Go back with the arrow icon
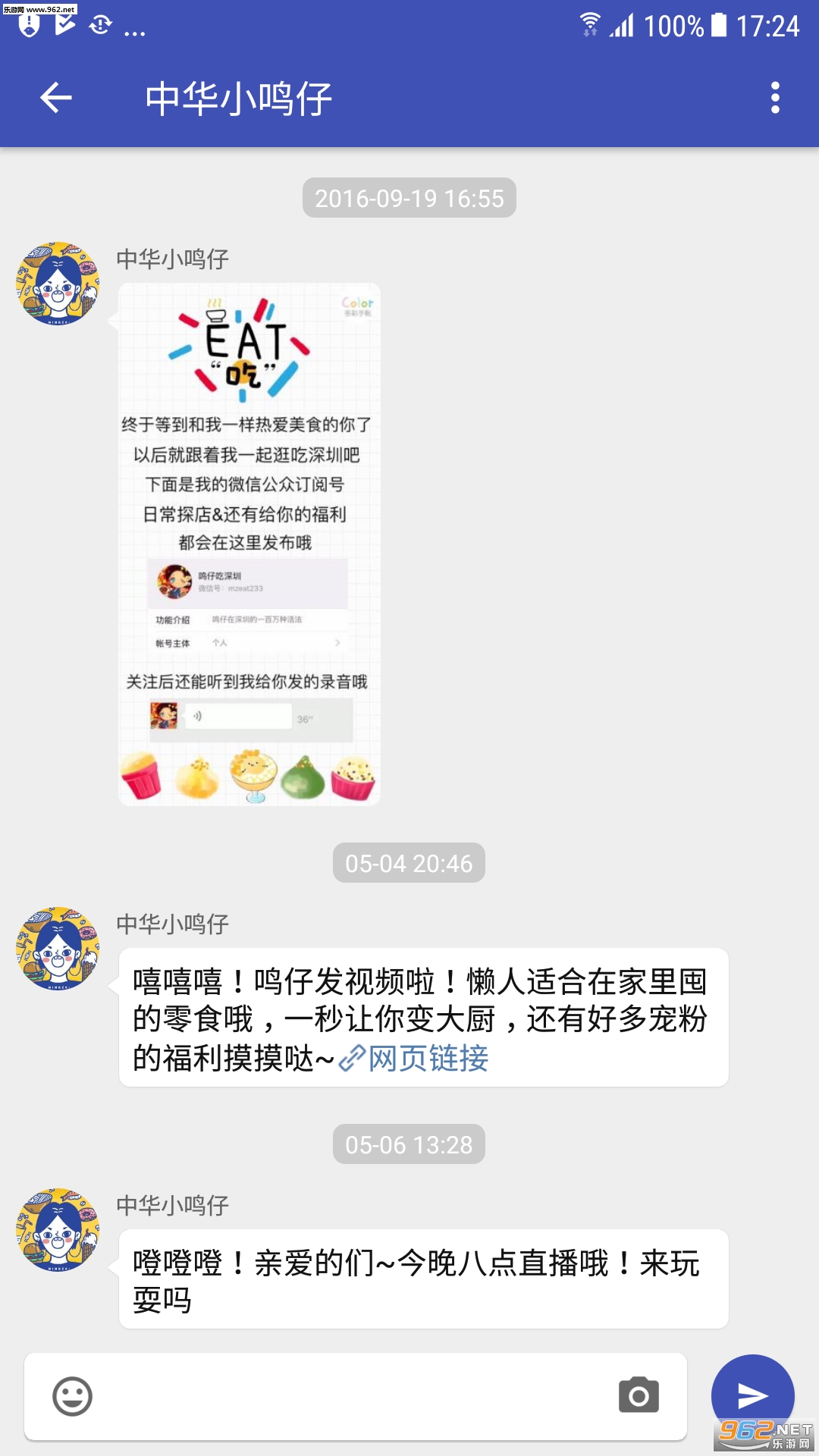Image resolution: width=819 pixels, height=1456 pixels. [x=55, y=98]
